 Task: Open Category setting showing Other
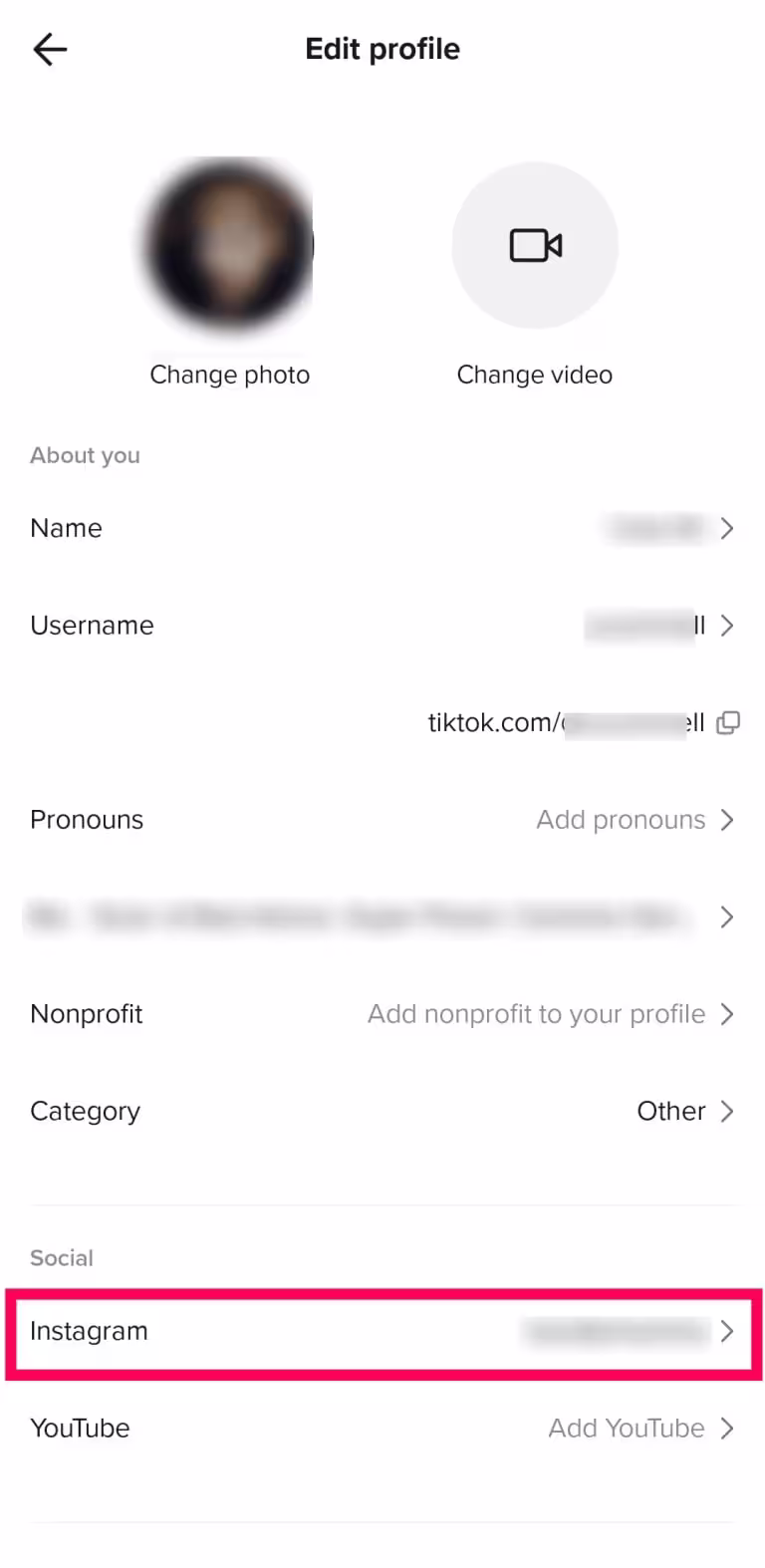pos(382,1111)
